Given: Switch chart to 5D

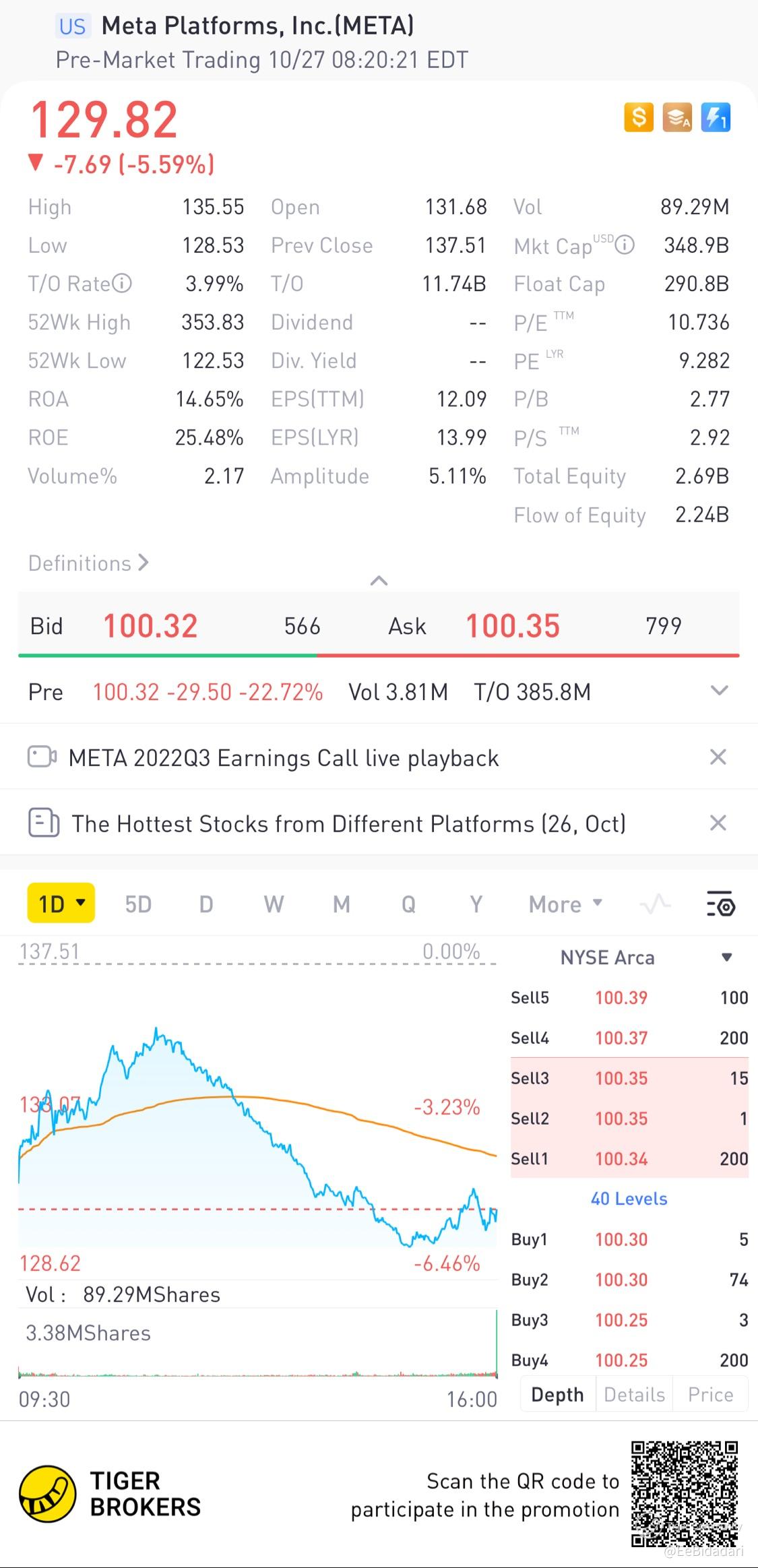Looking at the screenshot, I should coord(138,904).
